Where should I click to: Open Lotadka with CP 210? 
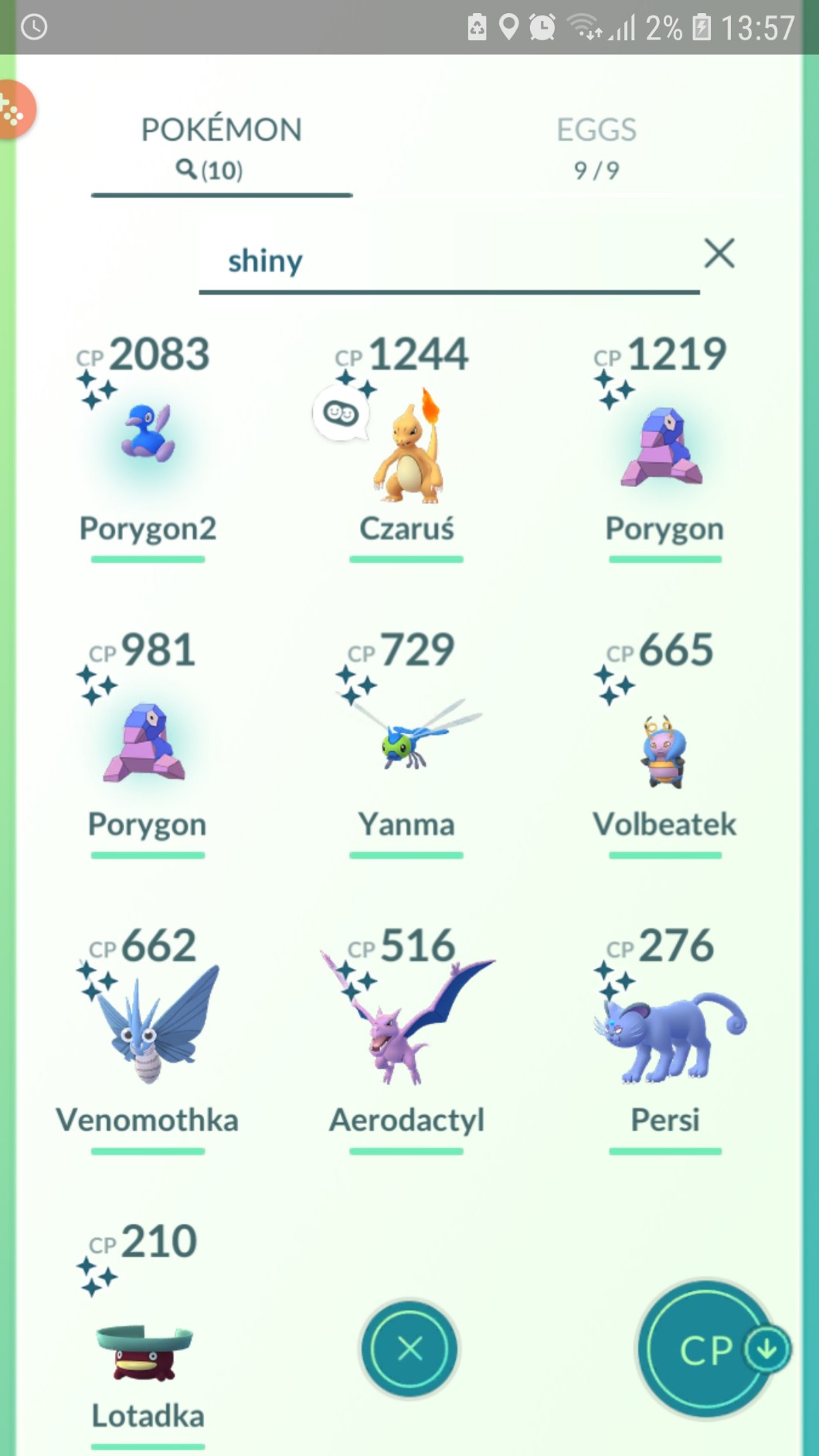point(147,1332)
